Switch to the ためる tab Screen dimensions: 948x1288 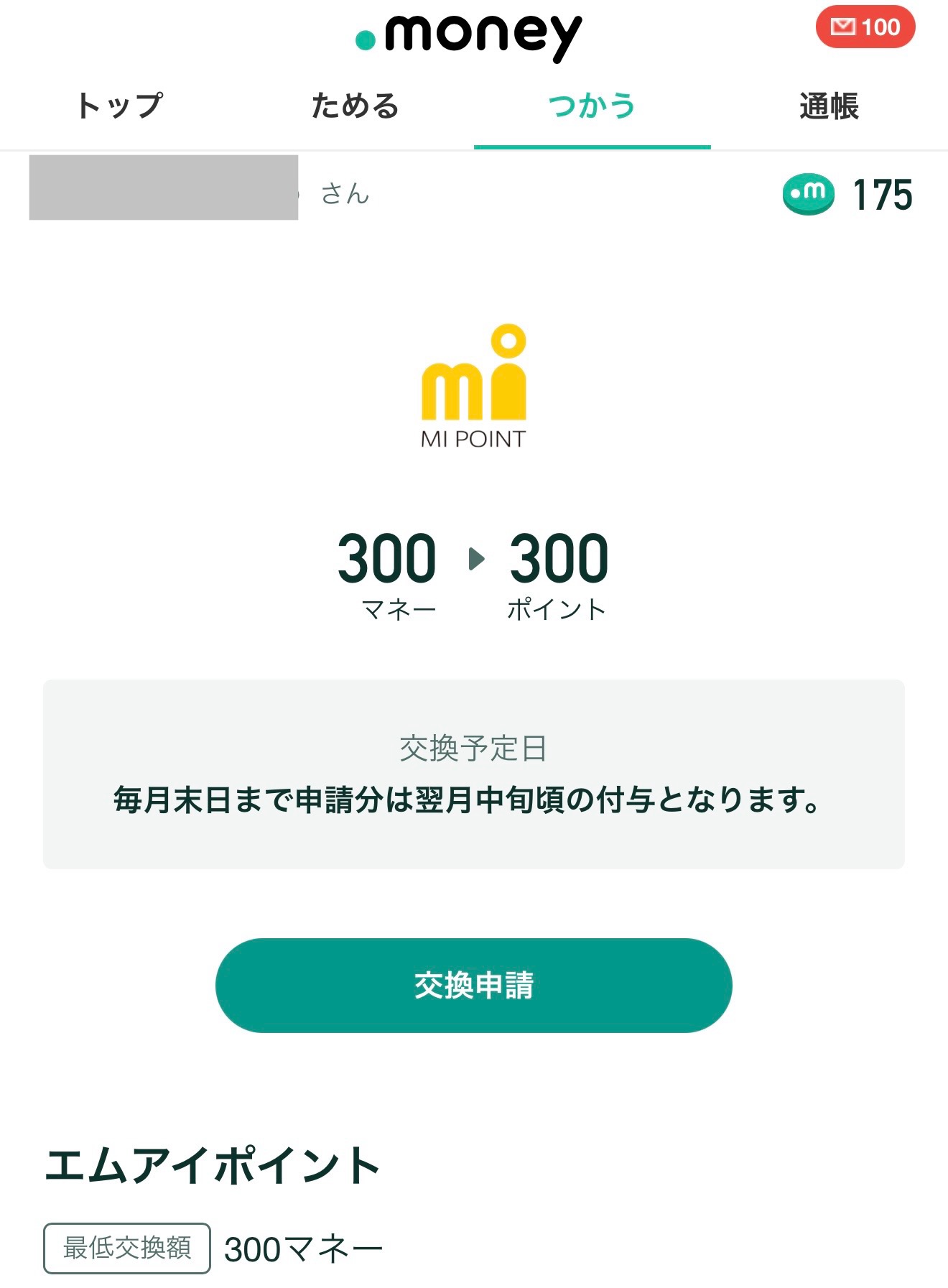pos(355,106)
